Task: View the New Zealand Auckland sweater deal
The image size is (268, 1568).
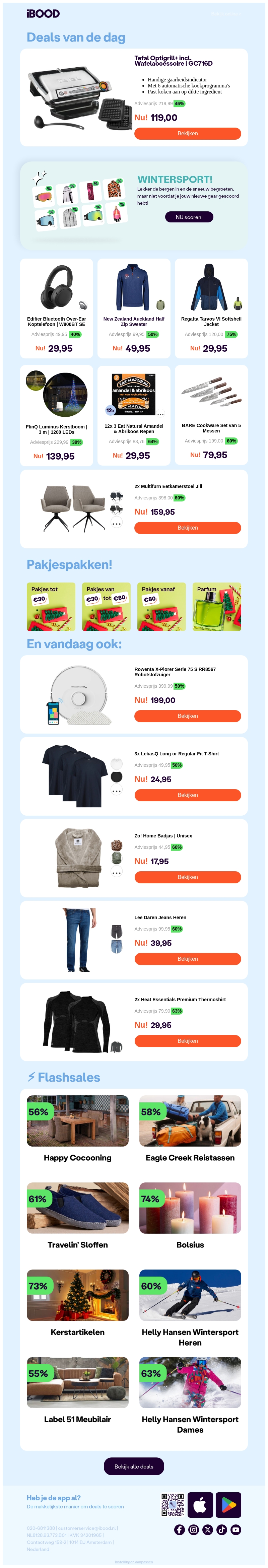Action: click(134, 308)
